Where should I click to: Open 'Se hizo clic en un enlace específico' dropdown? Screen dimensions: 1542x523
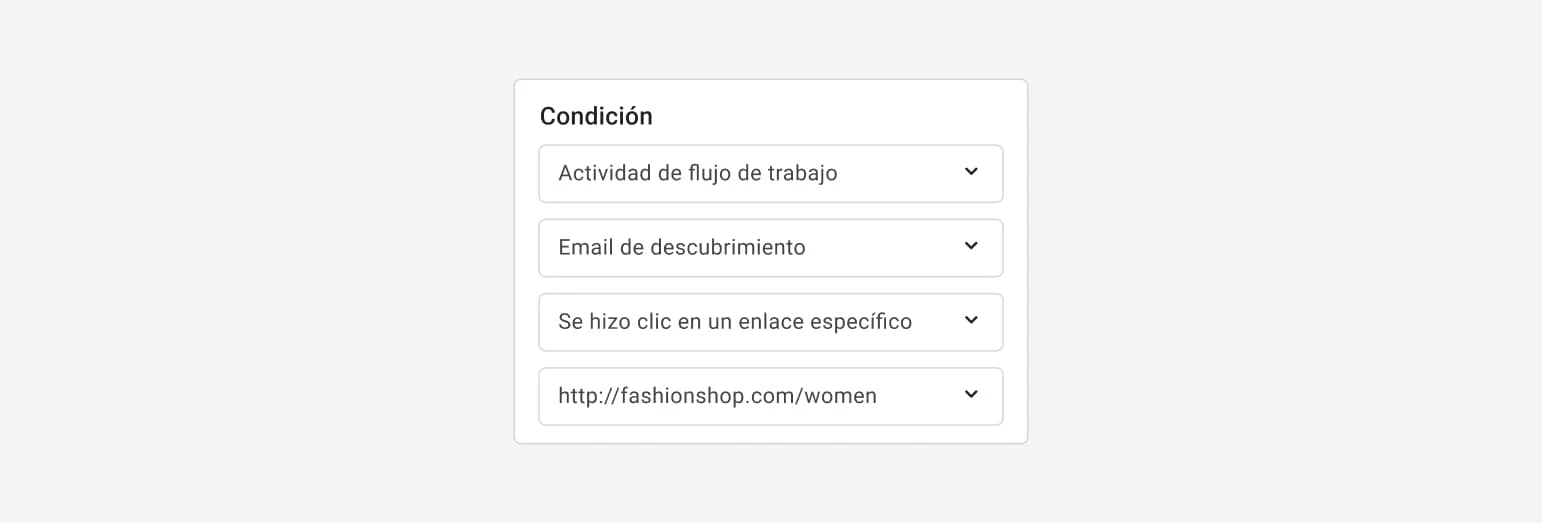click(x=770, y=322)
